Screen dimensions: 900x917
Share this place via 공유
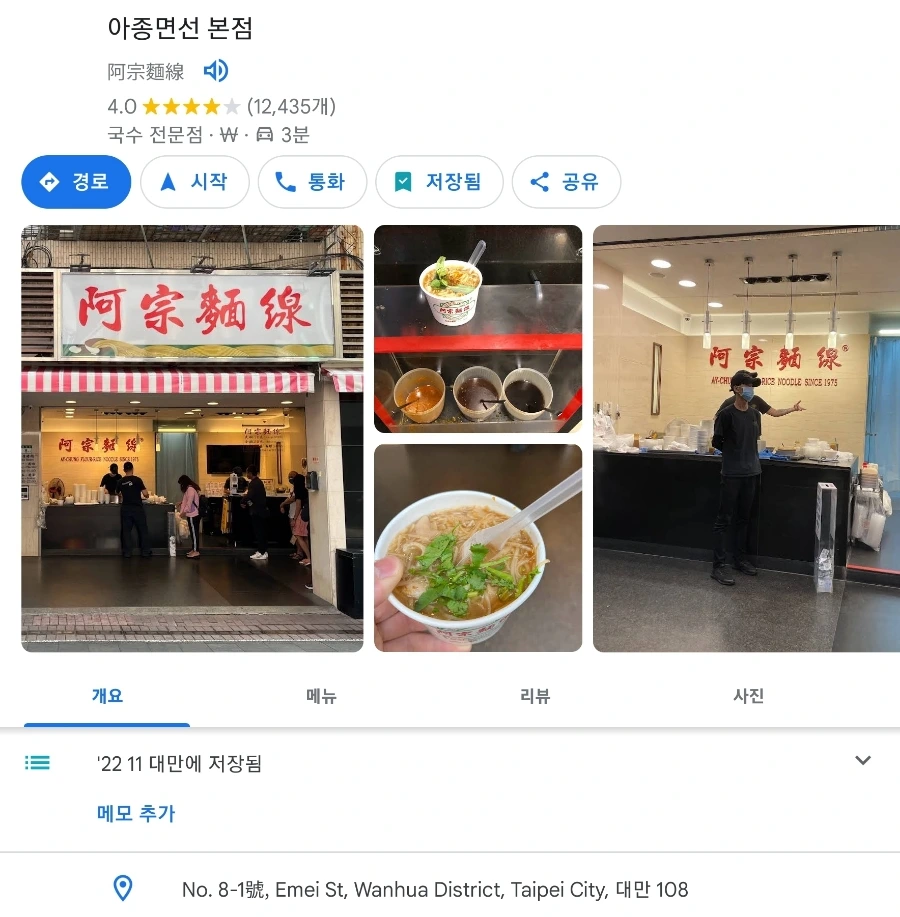click(566, 182)
